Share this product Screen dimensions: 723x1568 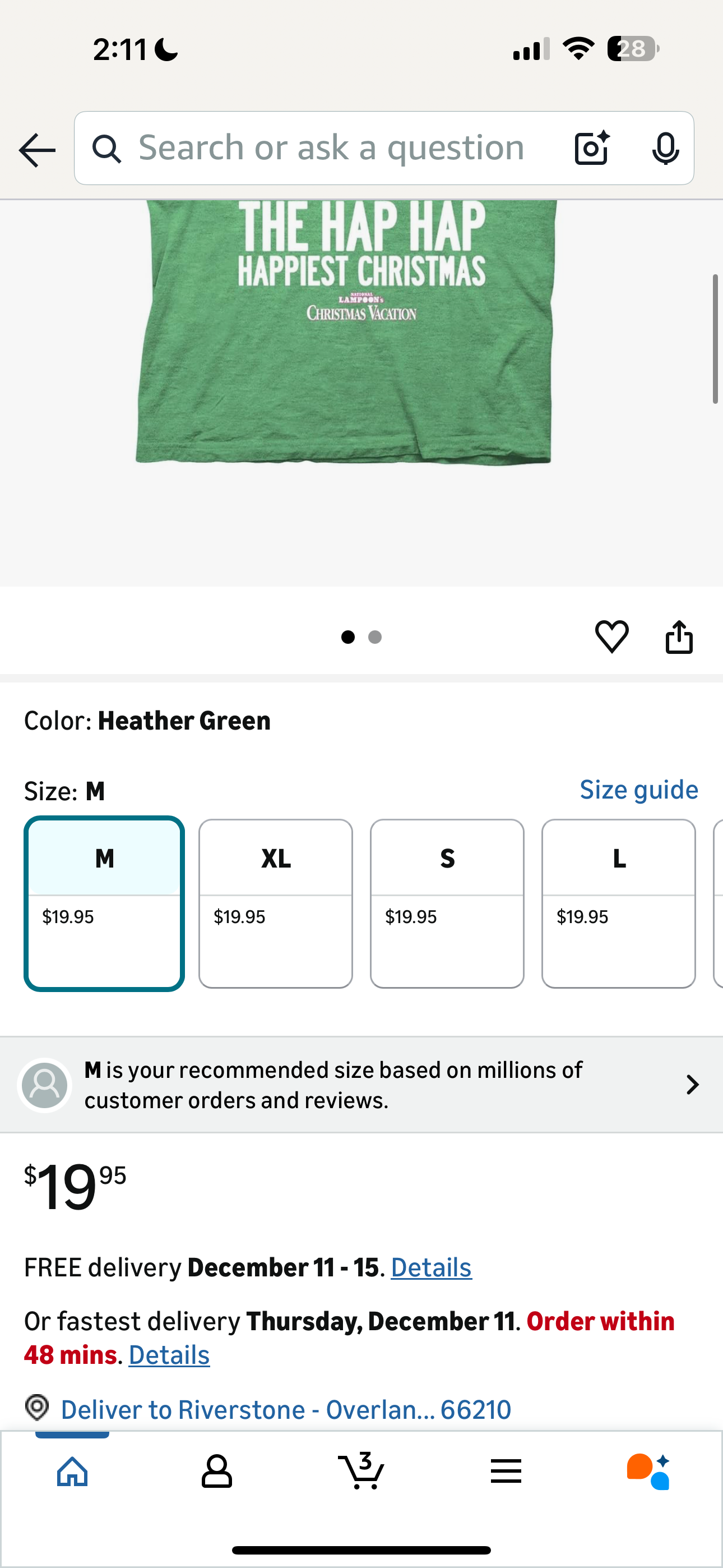coord(679,637)
